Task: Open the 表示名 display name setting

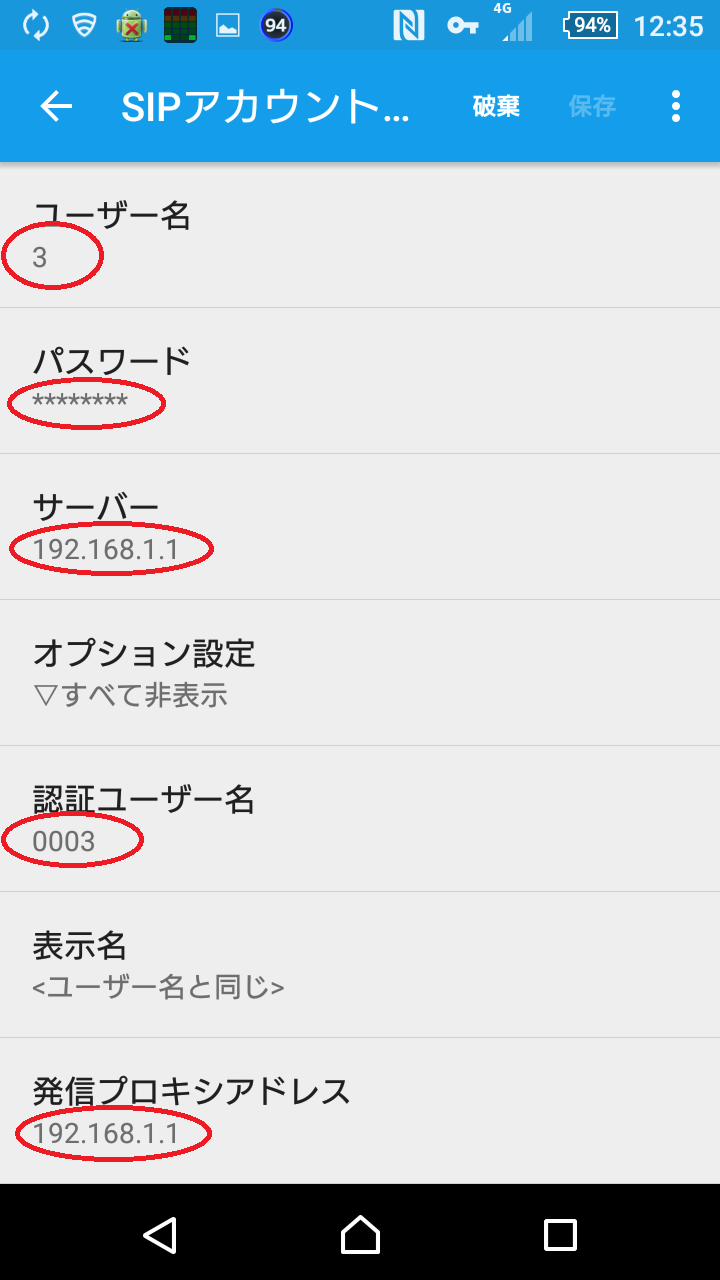Action: 360,965
